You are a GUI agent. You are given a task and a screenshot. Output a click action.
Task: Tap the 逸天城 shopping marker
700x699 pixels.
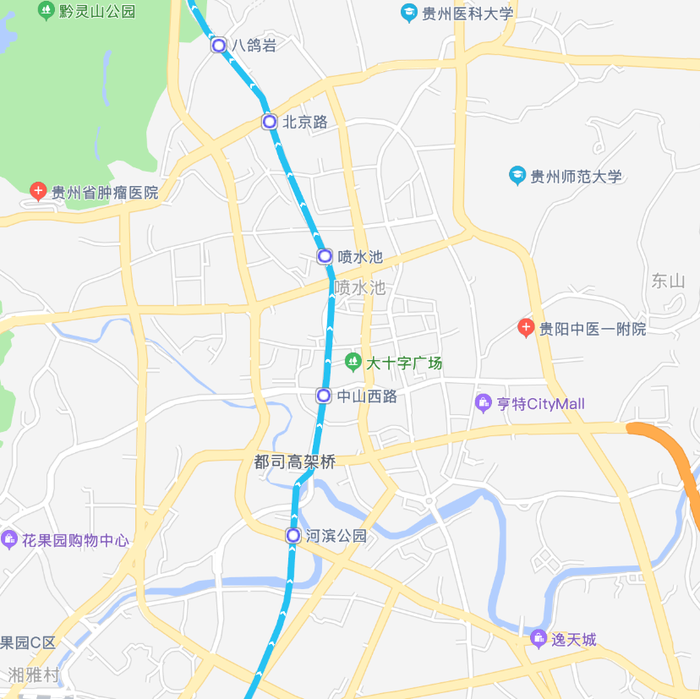(x=539, y=638)
